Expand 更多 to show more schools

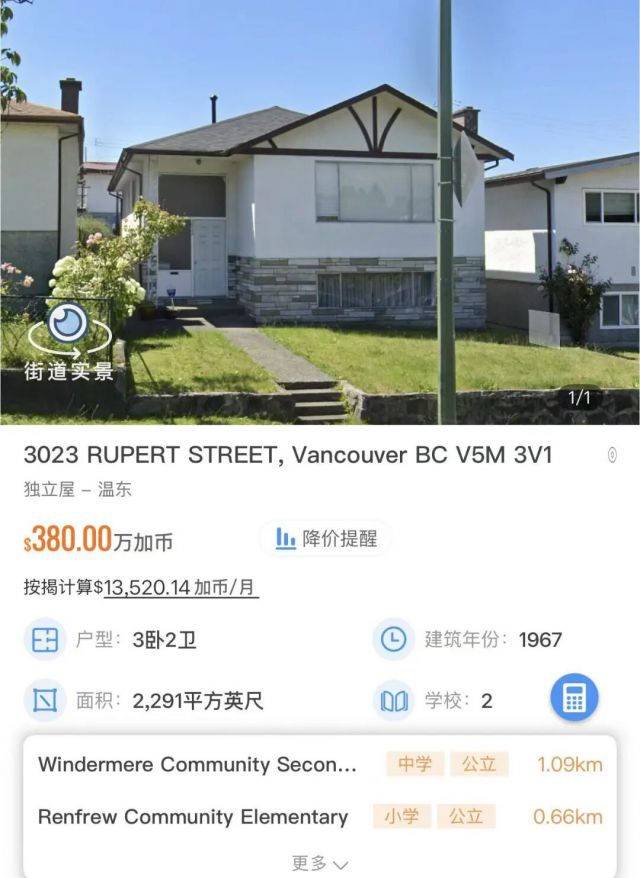coord(320,862)
